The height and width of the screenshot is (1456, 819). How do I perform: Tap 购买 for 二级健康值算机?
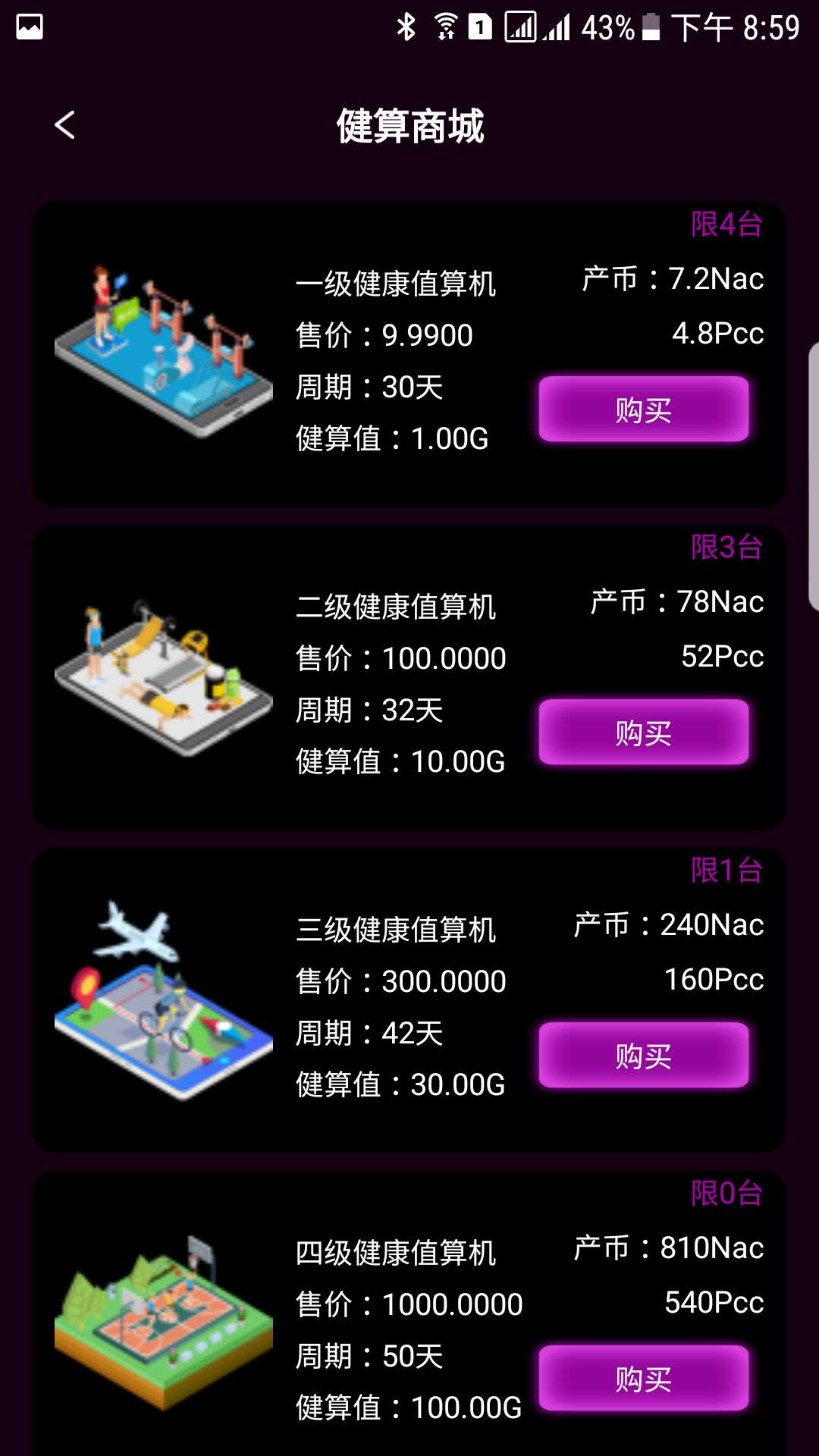point(643,733)
